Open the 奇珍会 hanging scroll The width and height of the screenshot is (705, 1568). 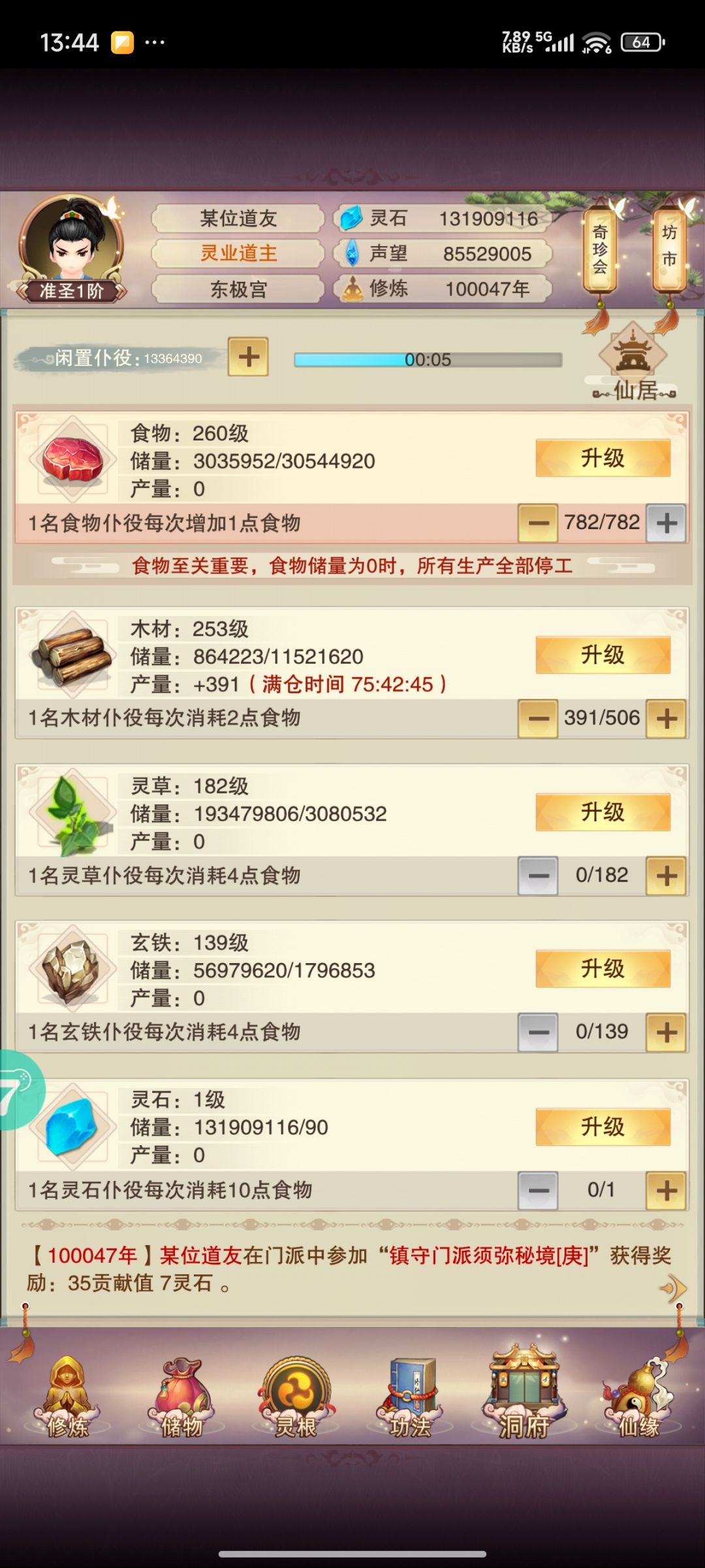click(601, 248)
